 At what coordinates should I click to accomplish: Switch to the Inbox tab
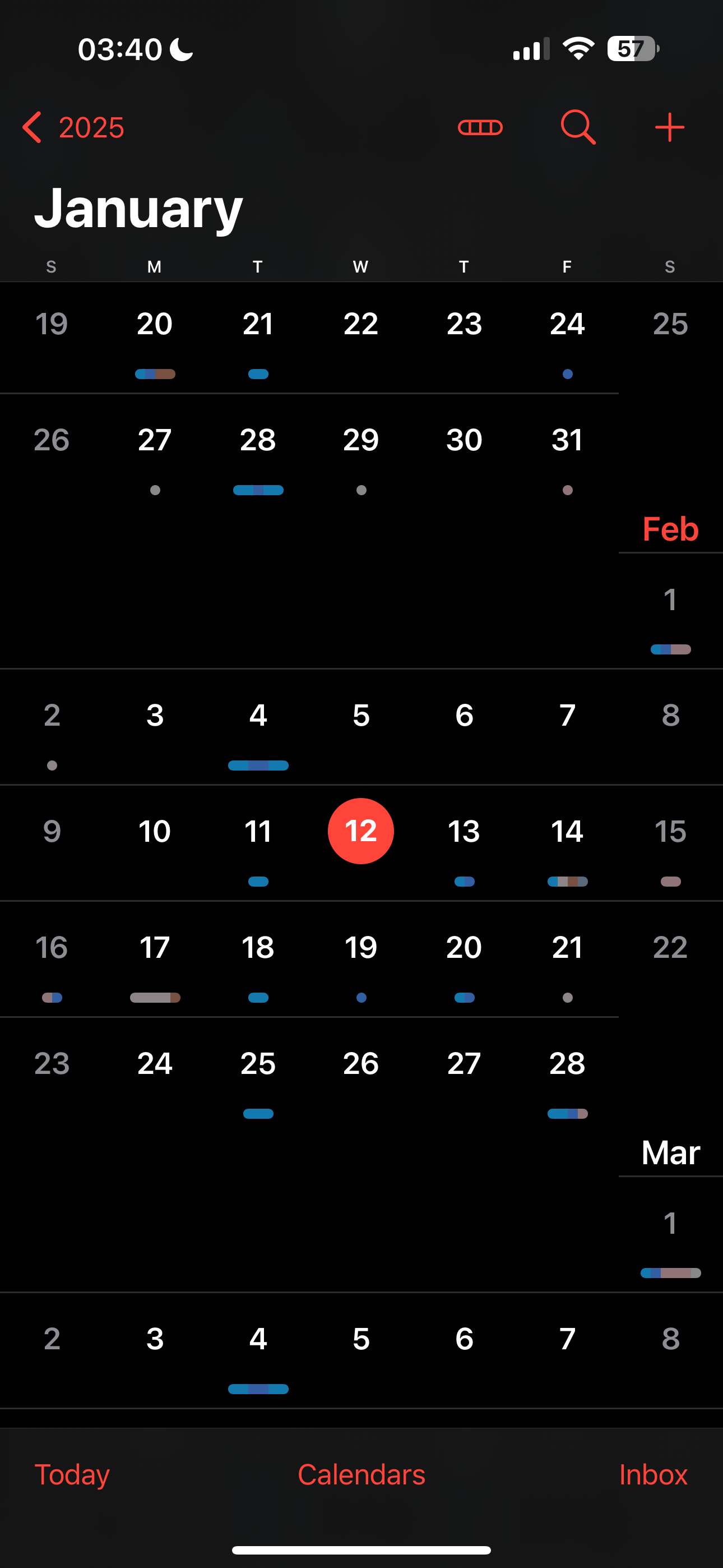click(x=652, y=1474)
